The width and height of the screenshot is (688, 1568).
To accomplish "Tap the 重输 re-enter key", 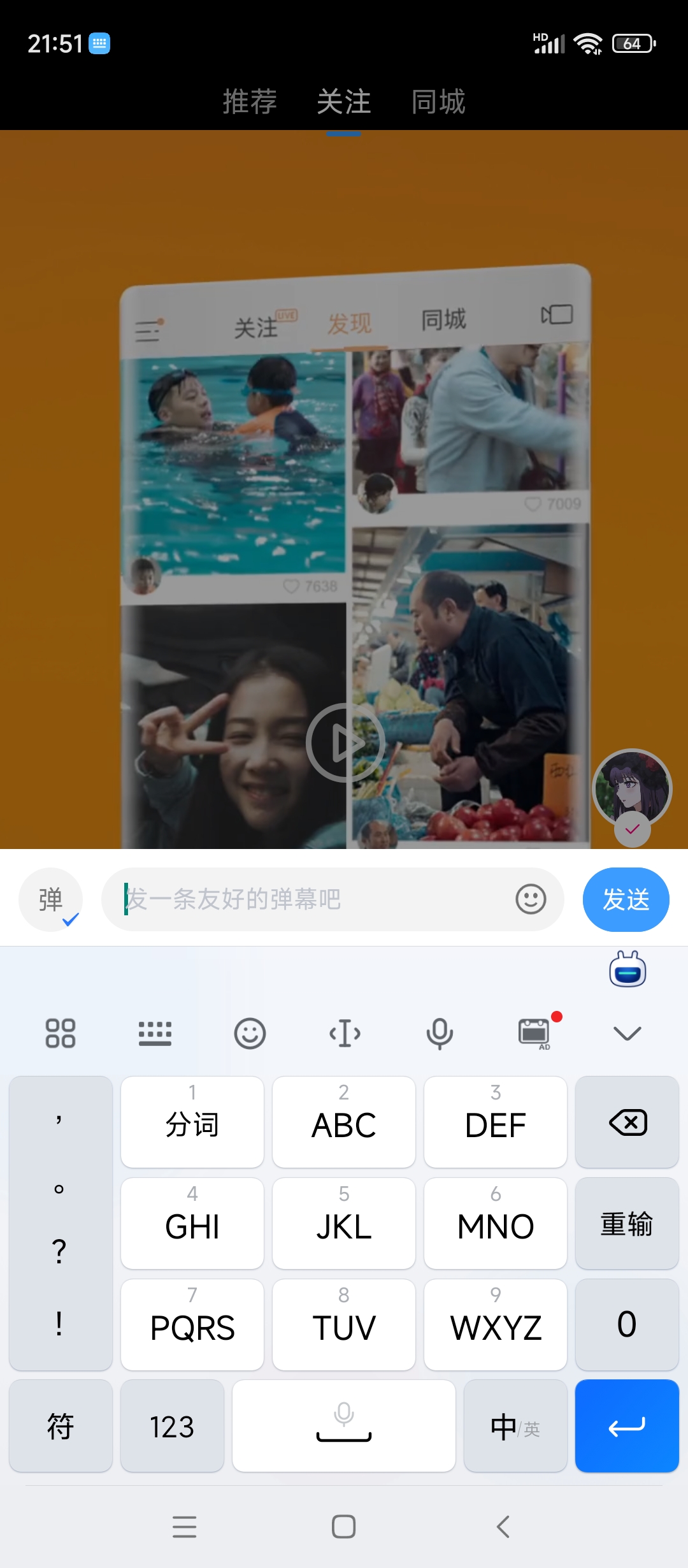I will tap(627, 1224).
